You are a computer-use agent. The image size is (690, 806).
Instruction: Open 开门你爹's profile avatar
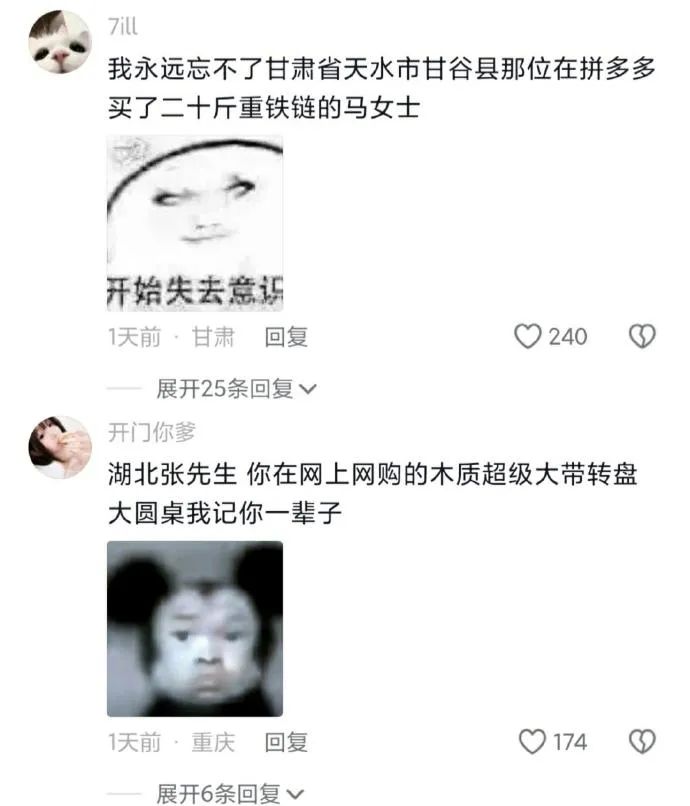click(60, 447)
